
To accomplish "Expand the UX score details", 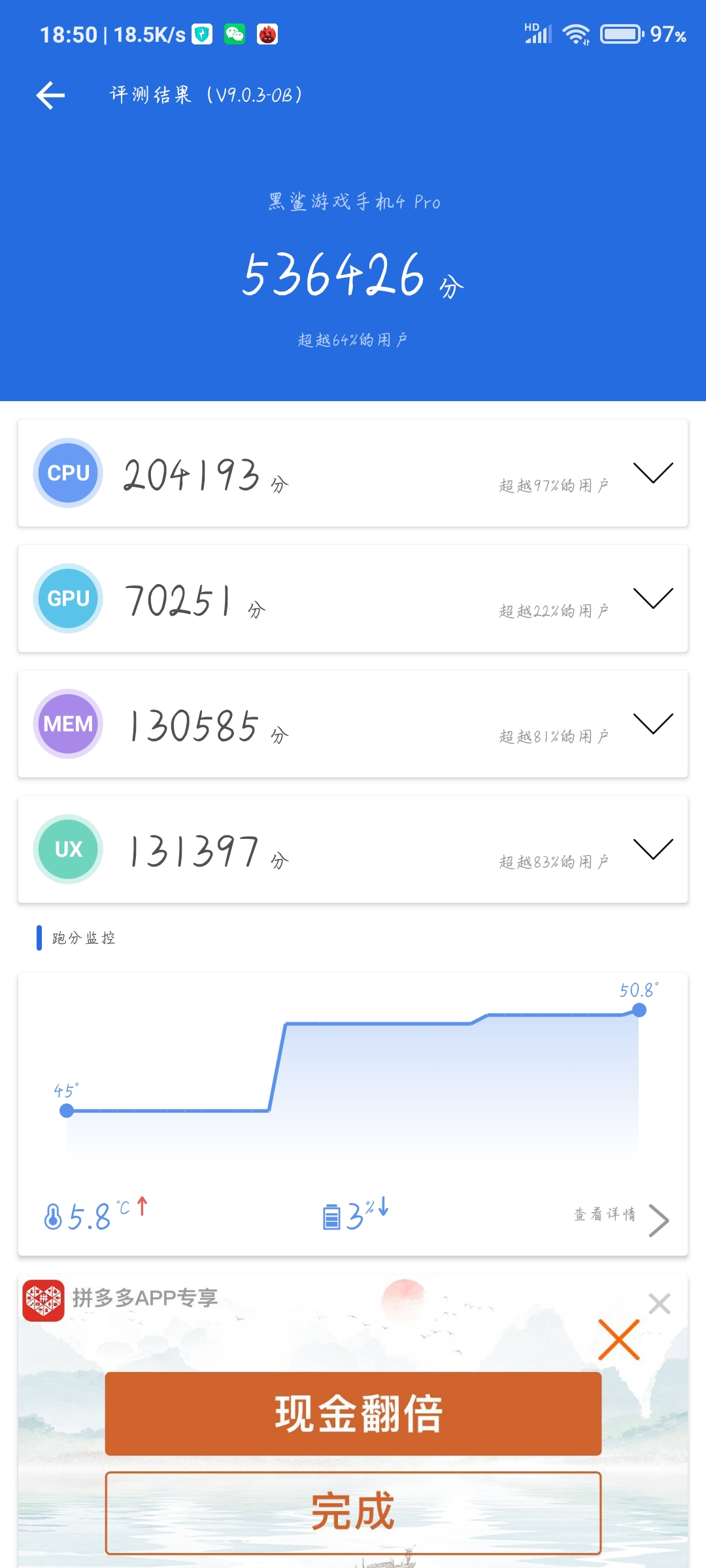I will 652,849.
